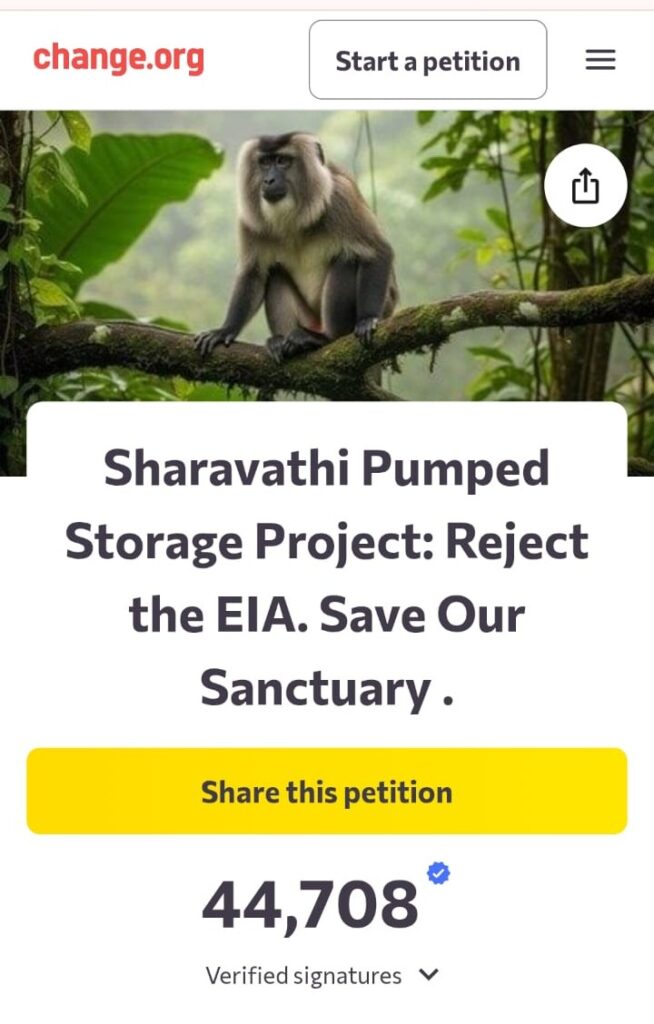The image size is (654, 1024).
Task: Expand the Verified signatures chevron
Action: coord(429,974)
